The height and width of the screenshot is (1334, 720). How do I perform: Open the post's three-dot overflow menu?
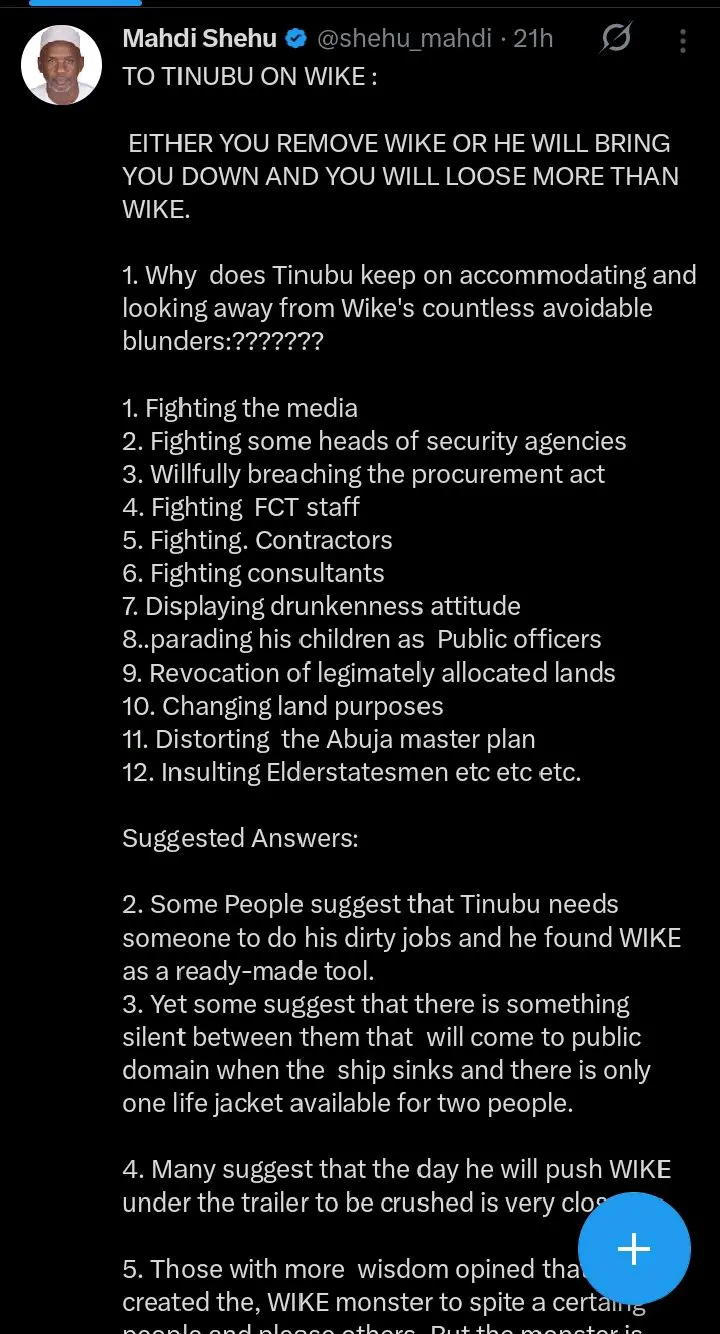(683, 40)
